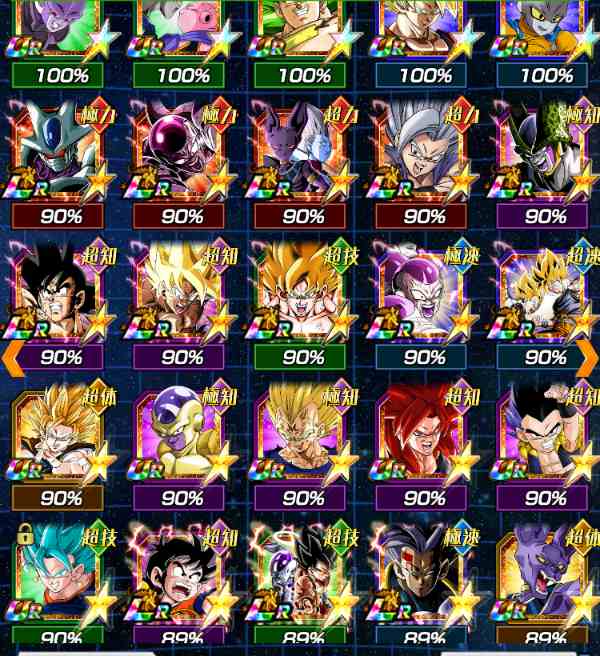Go to the next page with right arrow
The height and width of the screenshot is (656, 600).
click(x=587, y=355)
